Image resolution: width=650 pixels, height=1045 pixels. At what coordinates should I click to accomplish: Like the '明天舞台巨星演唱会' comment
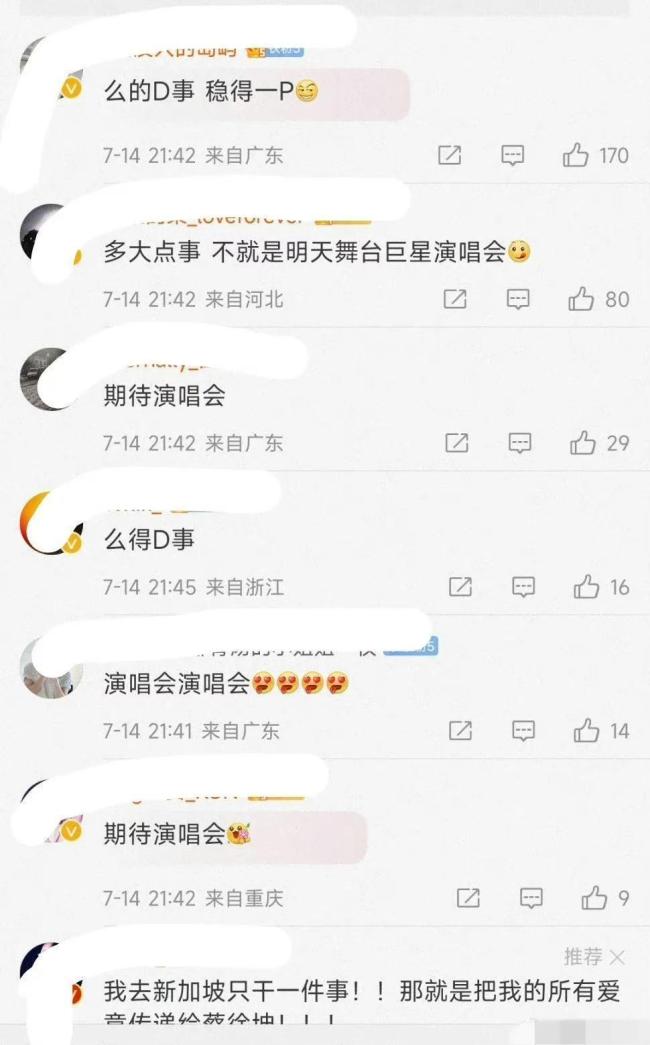(x=581, y=299)
